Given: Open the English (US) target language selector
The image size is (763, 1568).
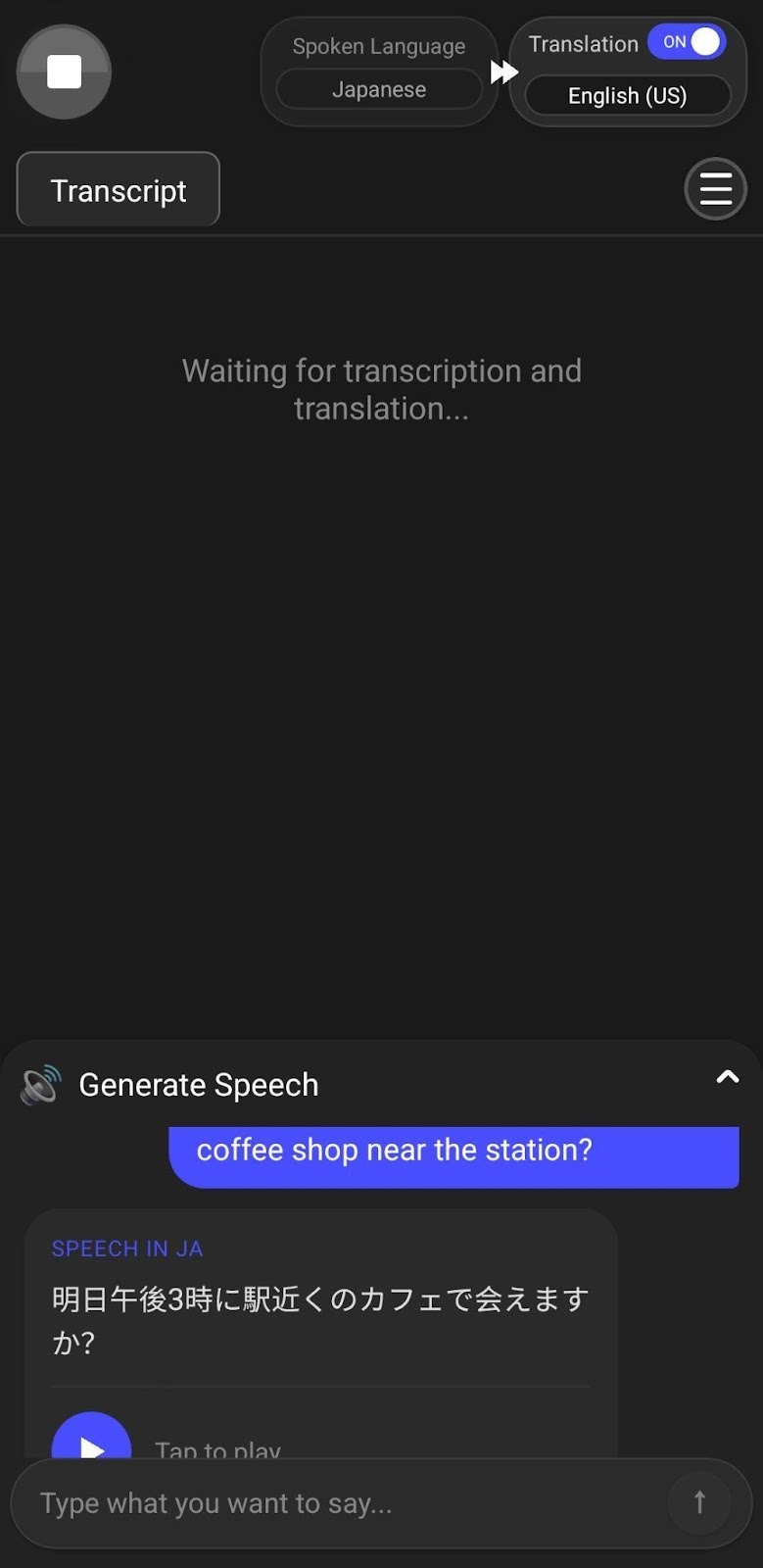Looking at the screenshot, I should (628, 95).
